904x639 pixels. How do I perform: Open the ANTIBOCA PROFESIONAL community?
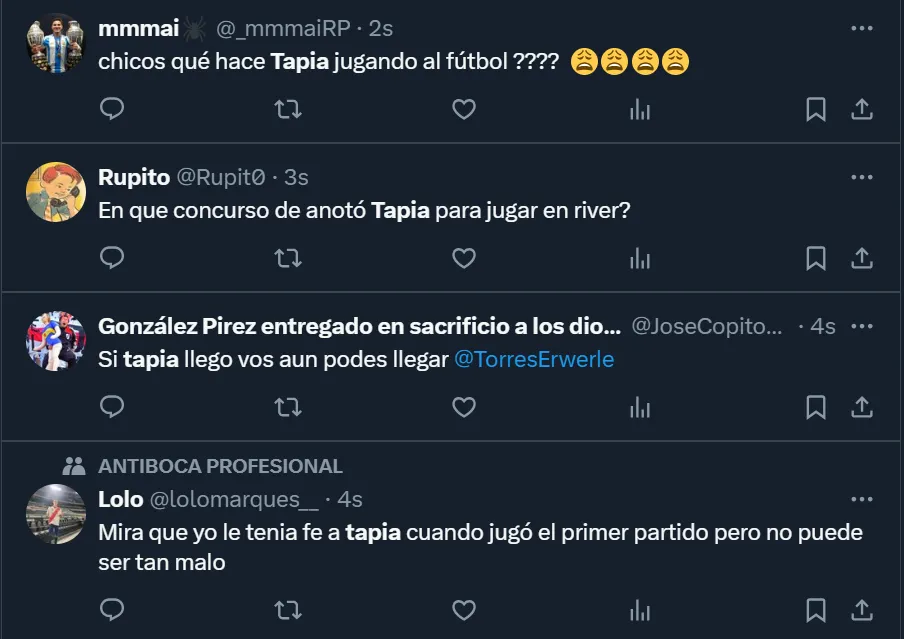(x=220, y=466)
